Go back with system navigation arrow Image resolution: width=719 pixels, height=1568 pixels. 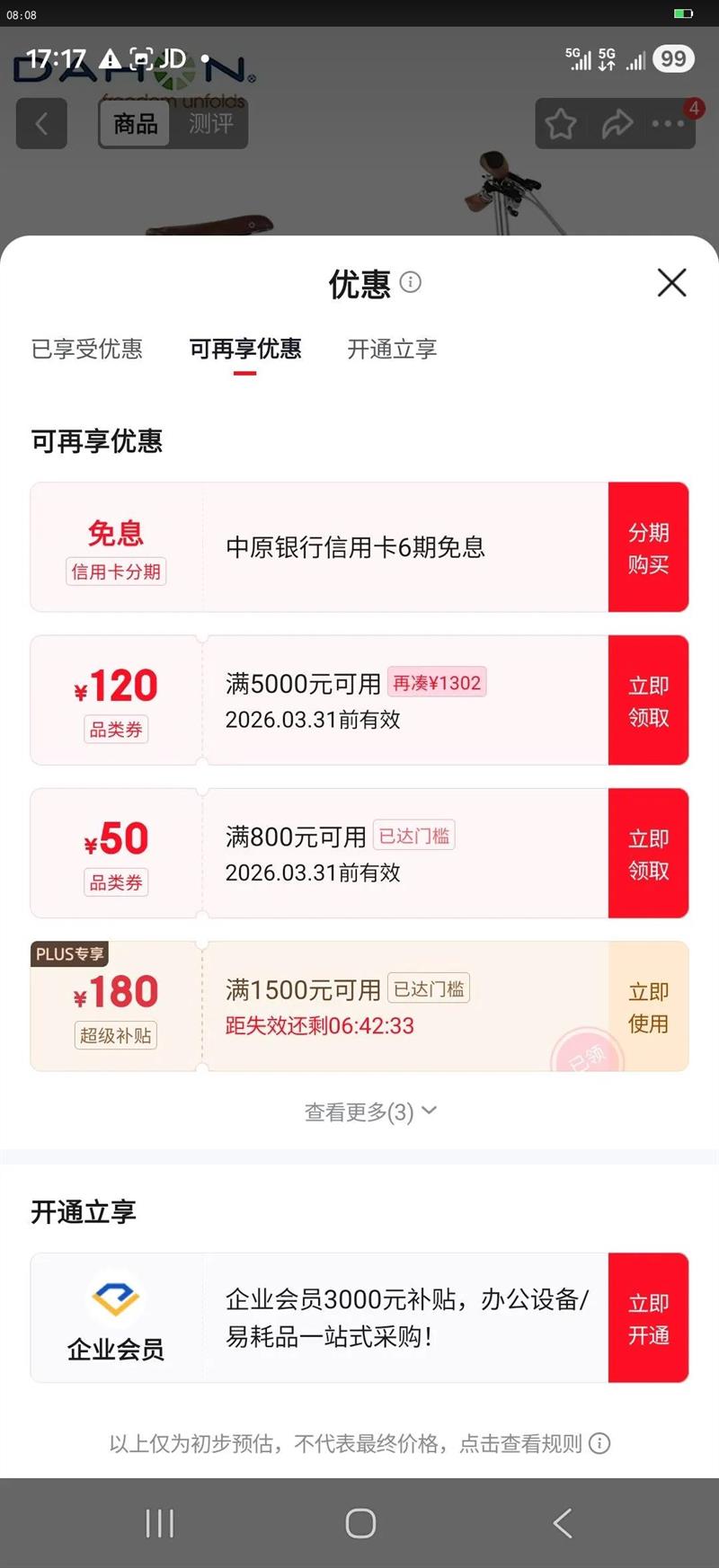563,1523
